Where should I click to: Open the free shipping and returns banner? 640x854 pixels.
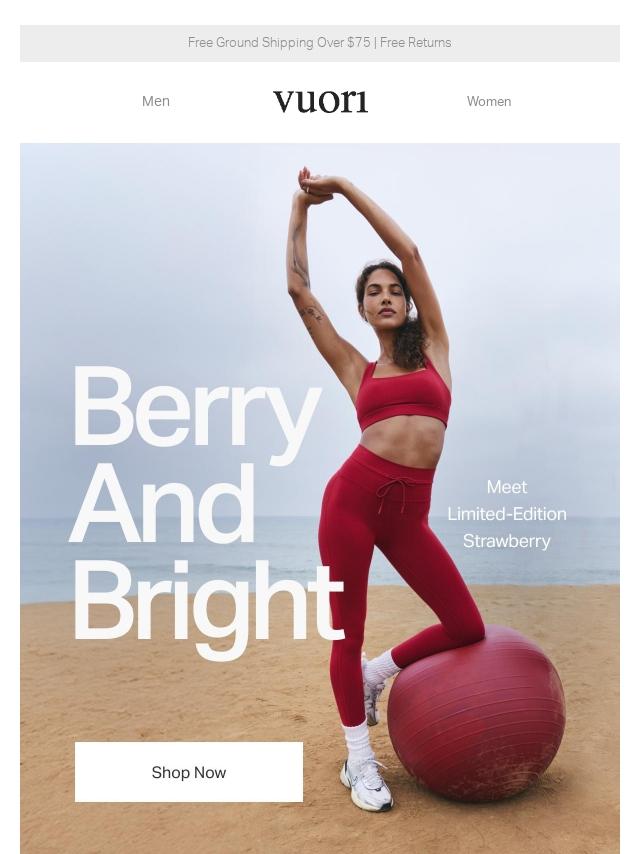tap(320, 43)
